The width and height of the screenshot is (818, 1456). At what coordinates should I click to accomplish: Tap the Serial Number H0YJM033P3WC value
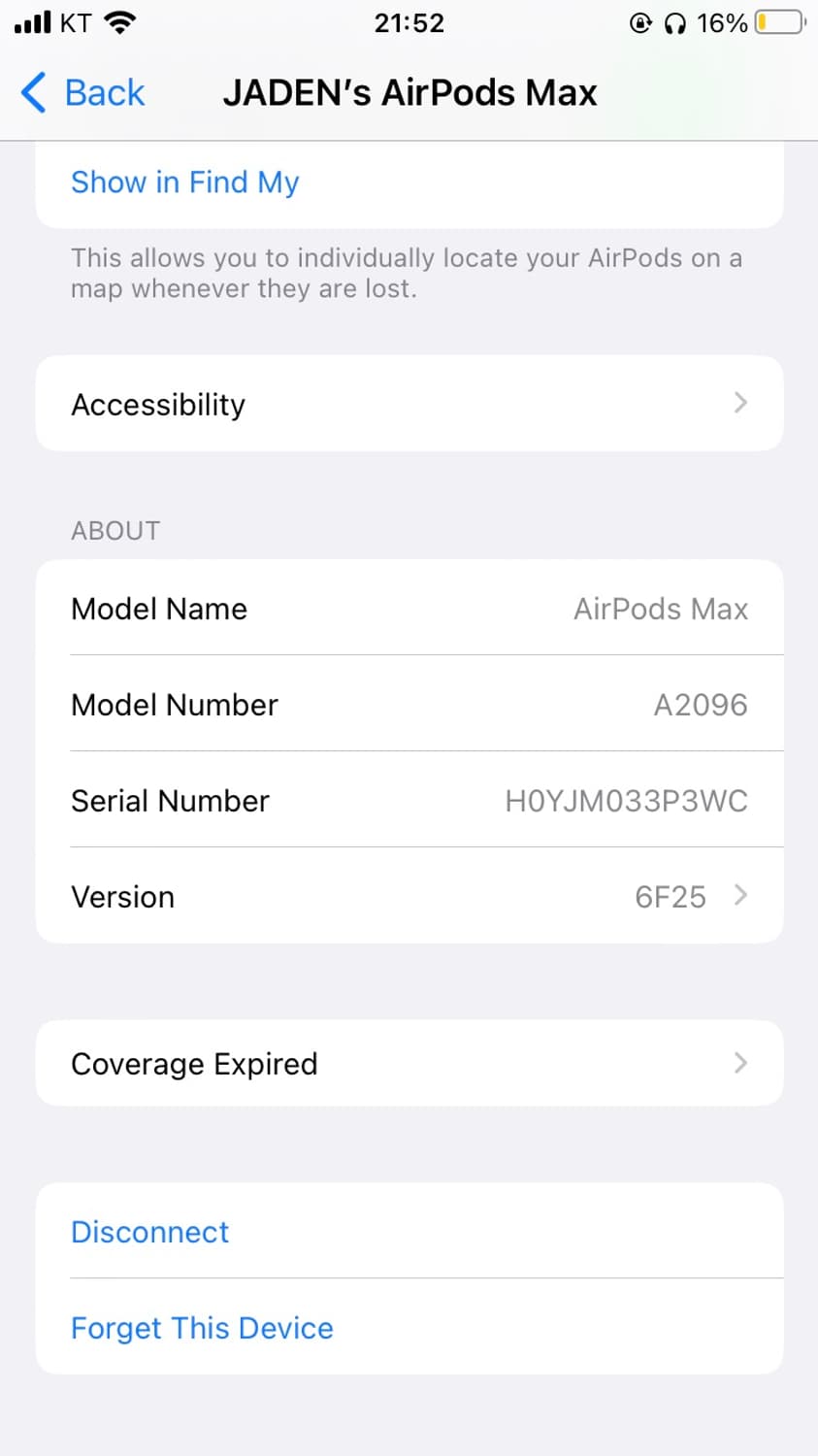pyautogui.click(x=626, y=800)
